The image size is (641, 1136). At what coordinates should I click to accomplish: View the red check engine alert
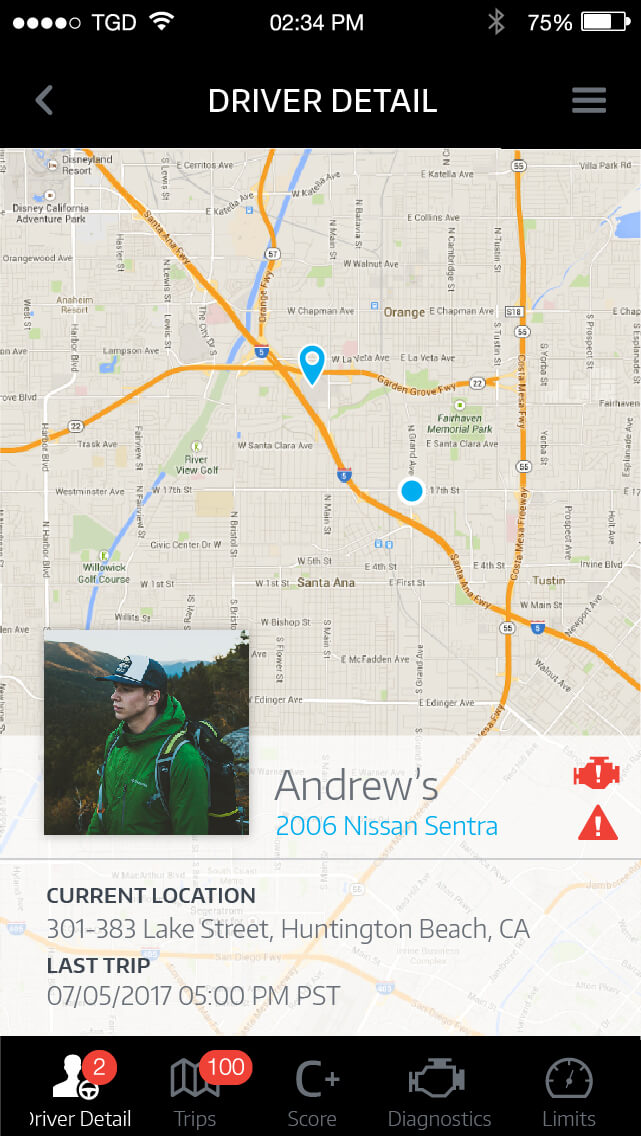(x=597, y=774)
